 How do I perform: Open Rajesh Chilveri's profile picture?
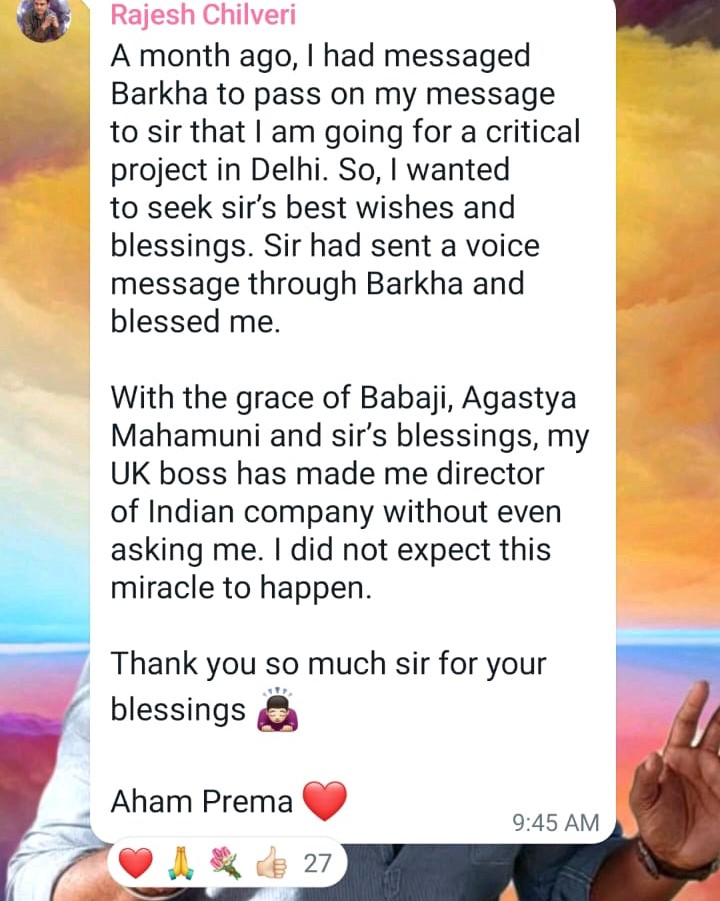click(x=44, y=17)
